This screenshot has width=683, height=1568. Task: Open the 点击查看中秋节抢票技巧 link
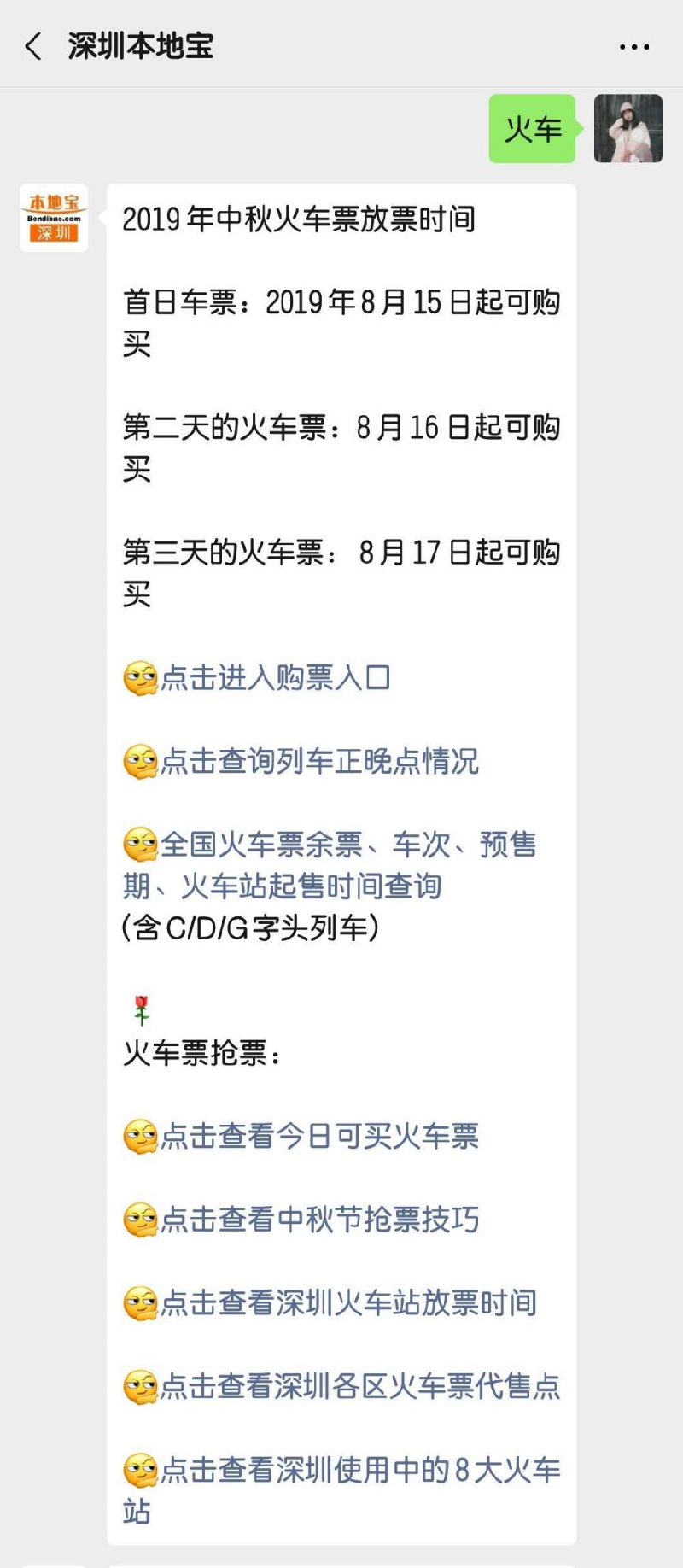pyautogui.click(x=319, y=1220)
